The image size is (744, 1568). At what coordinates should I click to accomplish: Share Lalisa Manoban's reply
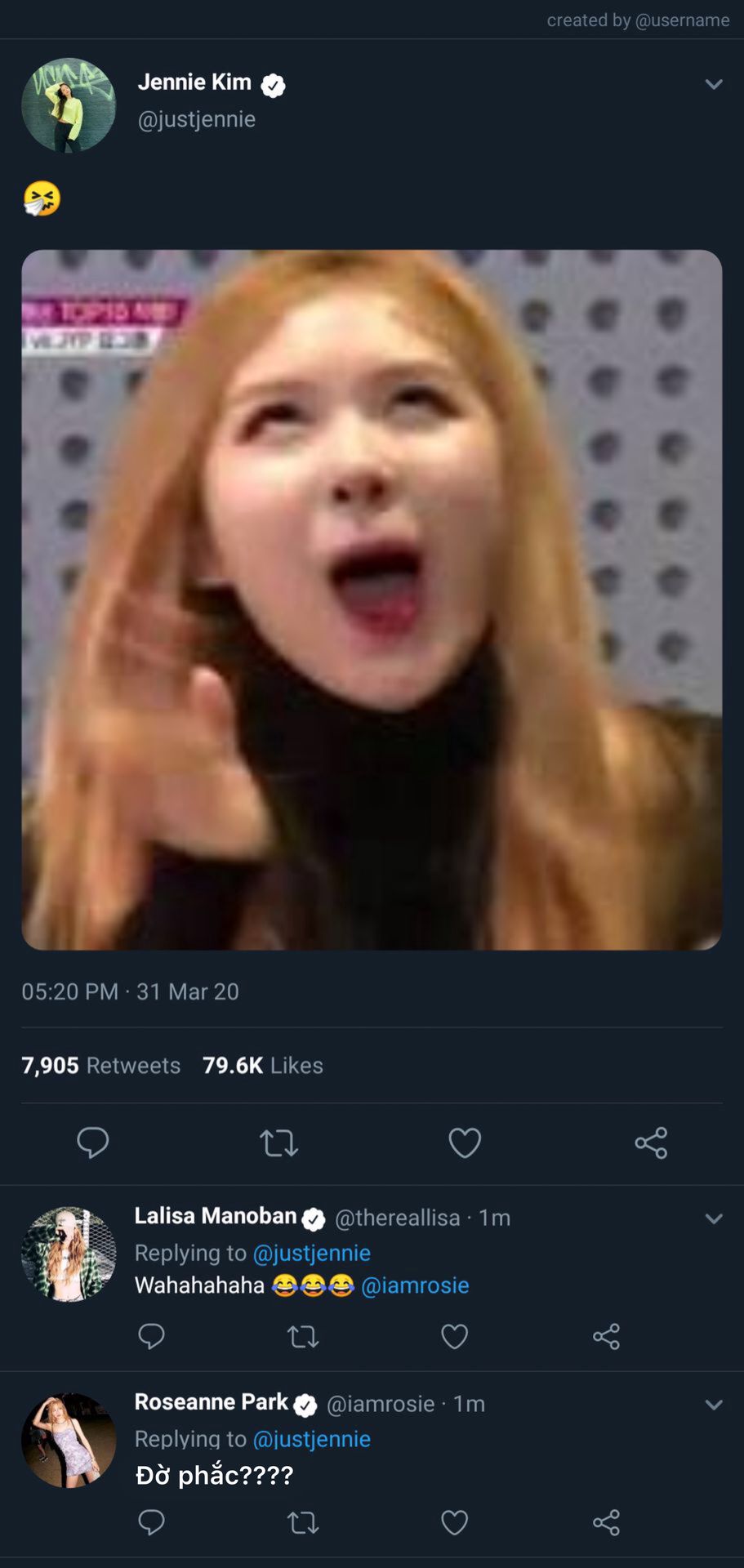click(606, 1337)
